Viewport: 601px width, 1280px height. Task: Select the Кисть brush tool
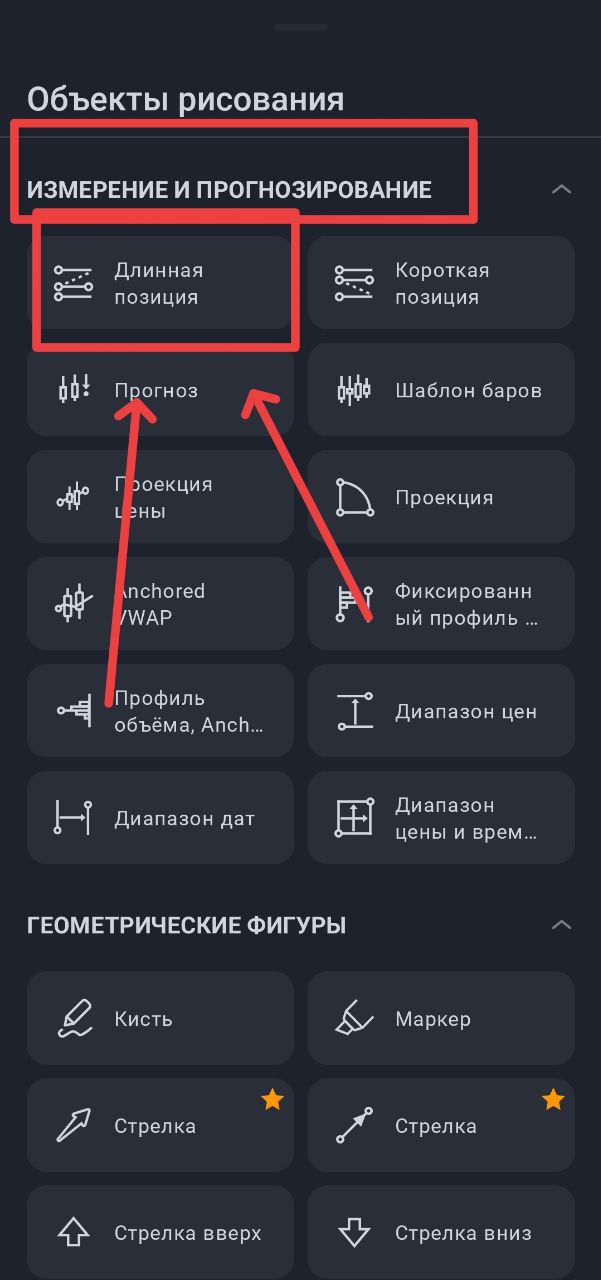pos(160,1019)
